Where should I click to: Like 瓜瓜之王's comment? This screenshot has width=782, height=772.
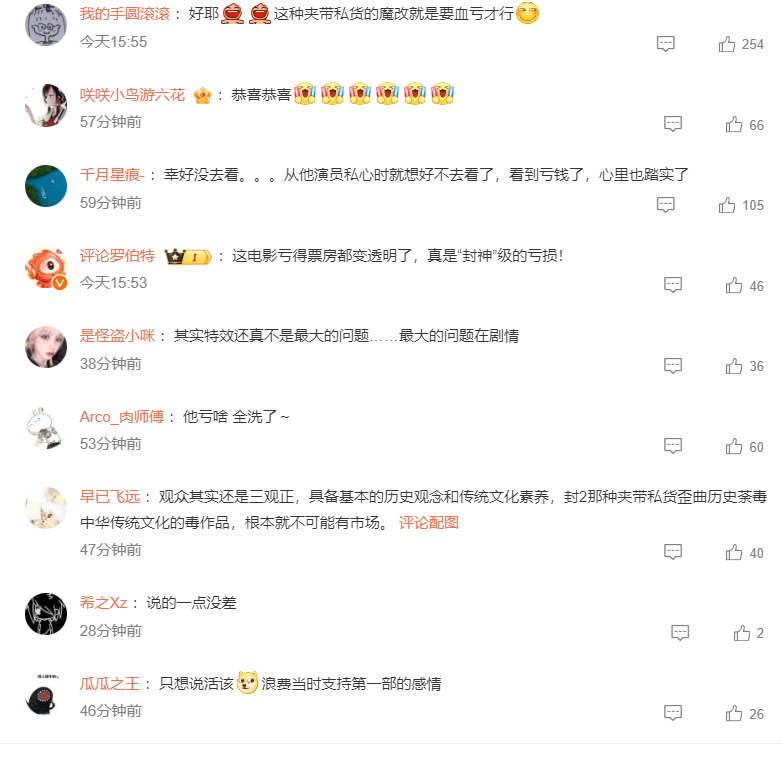click(x=734, y=713)
